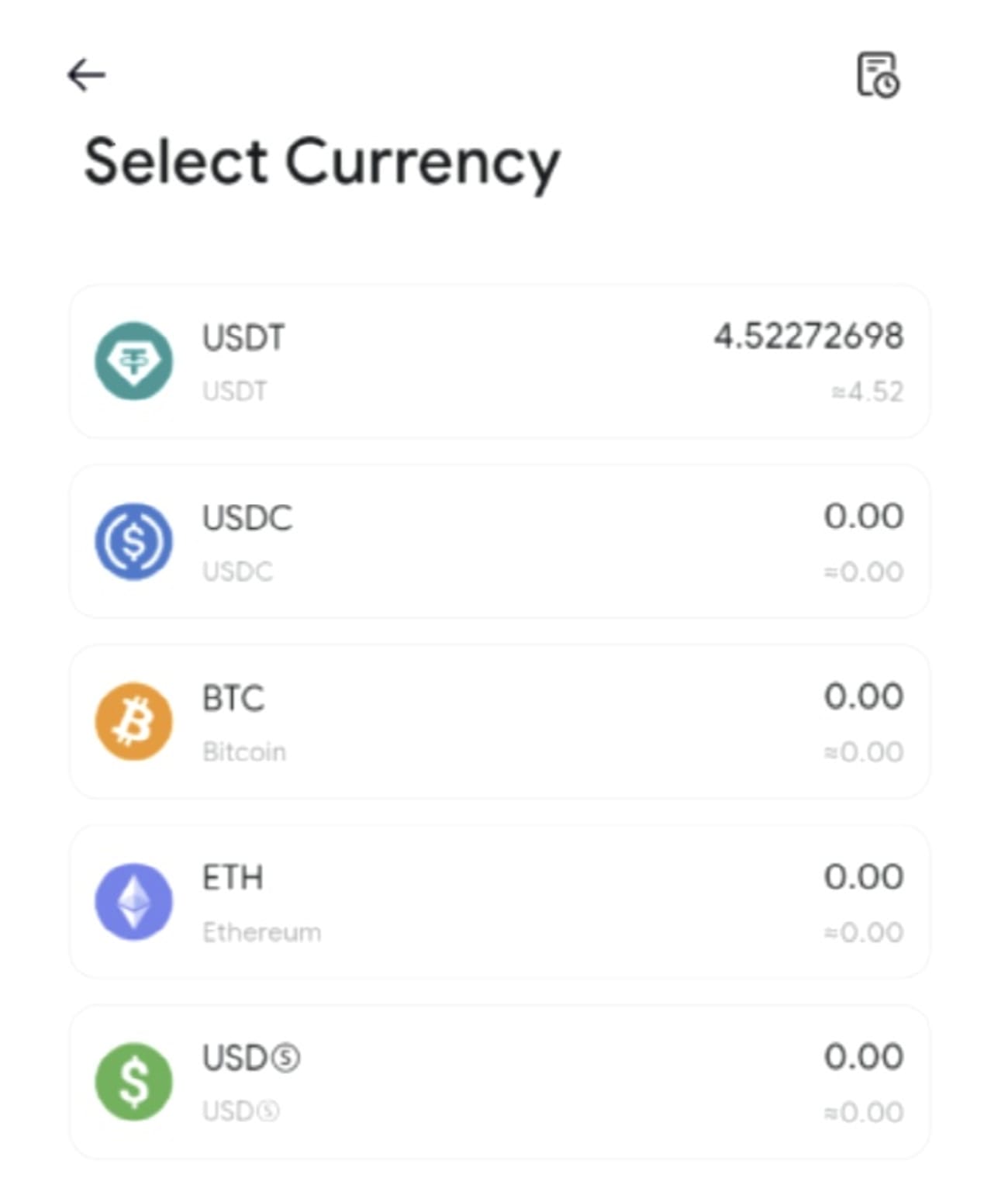Image resolution: width=1008 pixels, height=1202 pixels.
Task: Click the Select Currency heading
Action: click(323, 161)
